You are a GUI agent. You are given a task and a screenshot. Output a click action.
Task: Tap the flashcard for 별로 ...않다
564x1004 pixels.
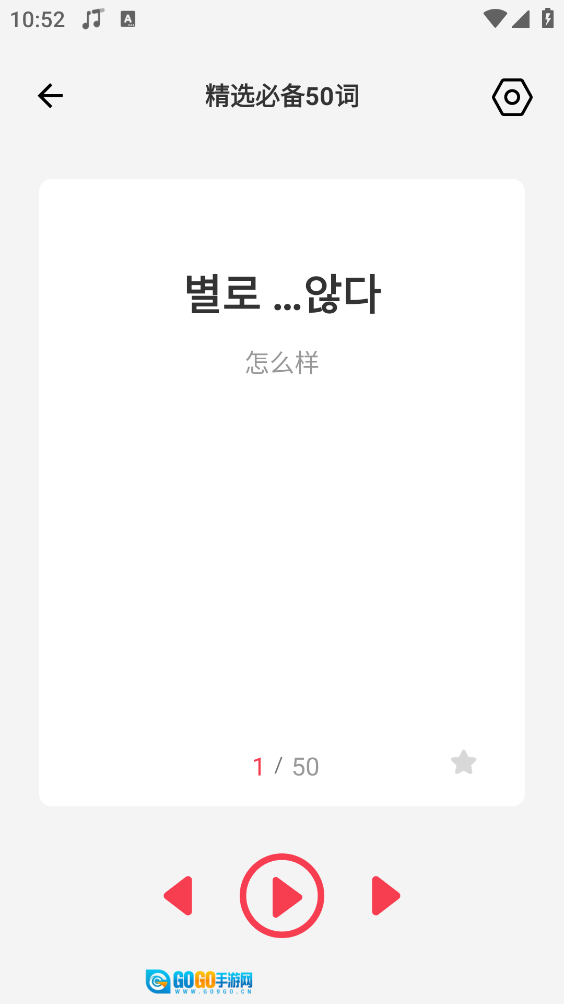pyautogui.click(x=282, y=492)
